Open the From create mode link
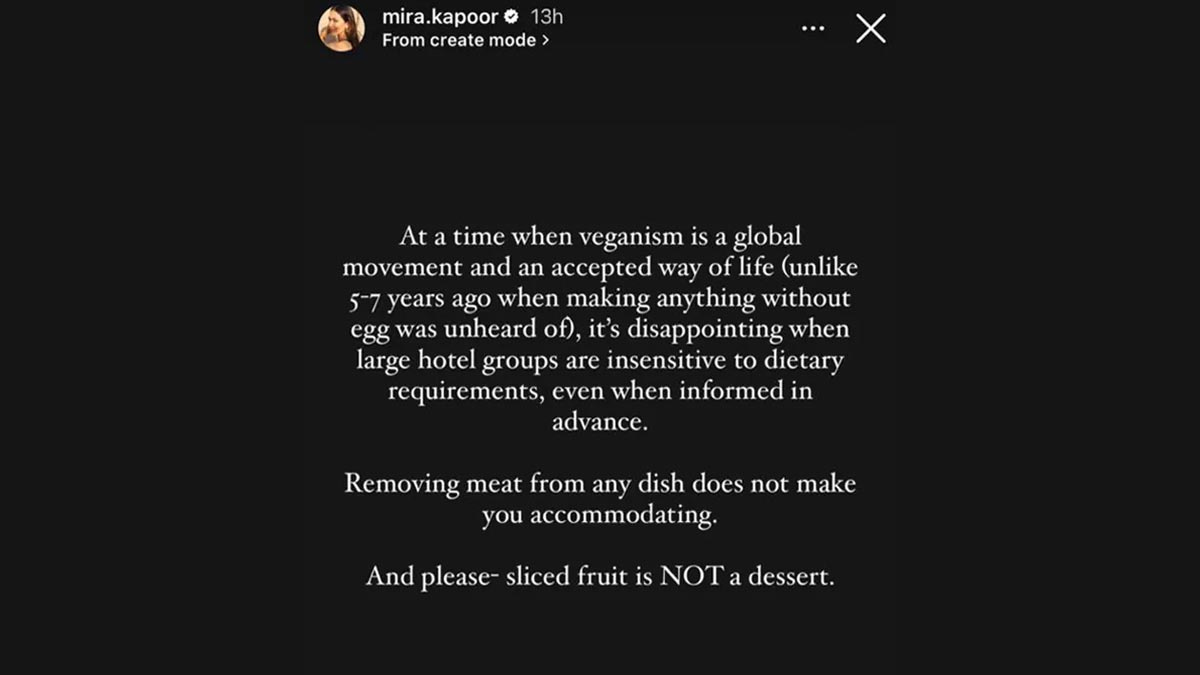1200x675 pixels. [x=465, y=41]
